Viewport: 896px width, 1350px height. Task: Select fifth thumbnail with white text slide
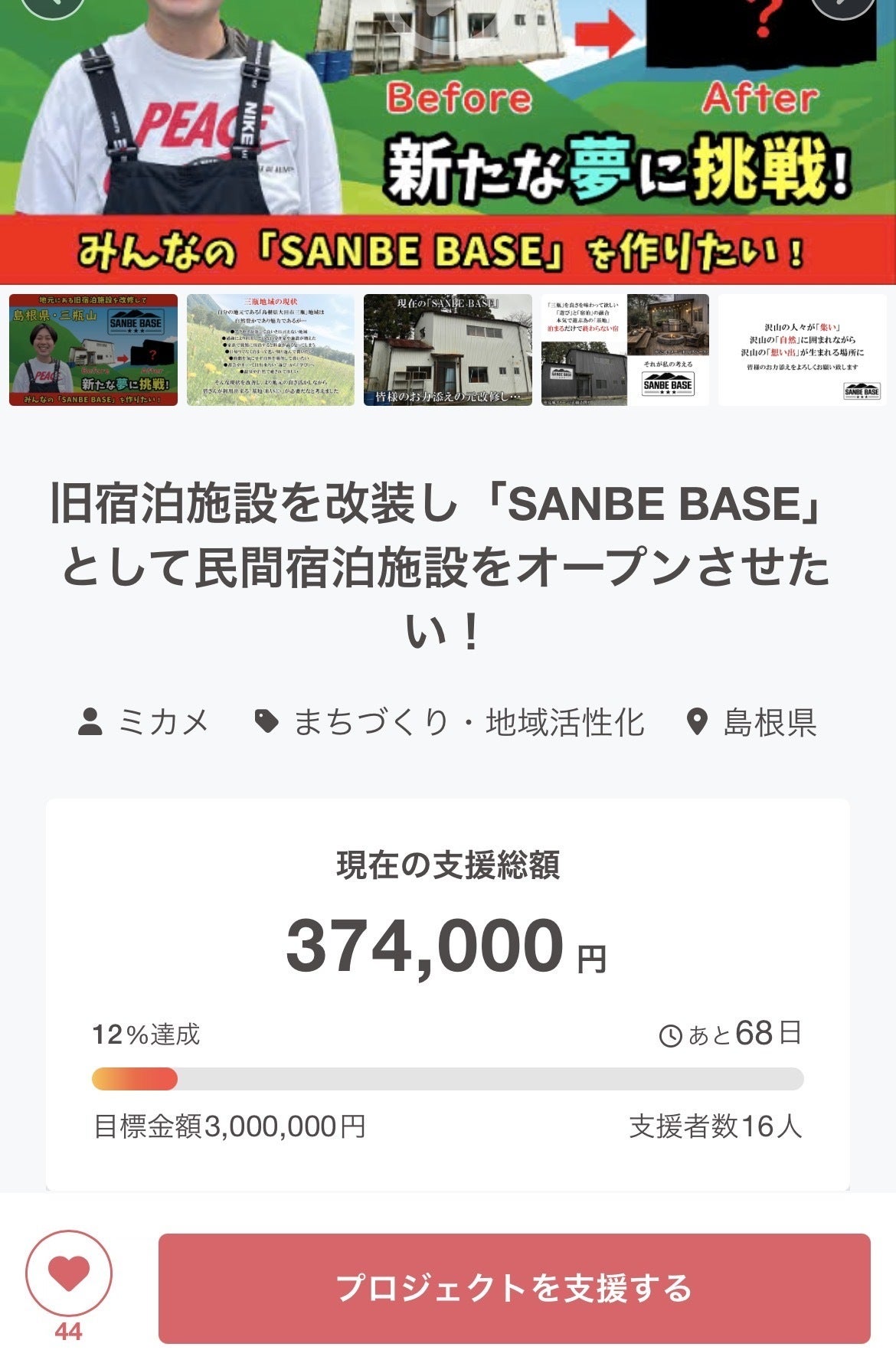coord(802,350)
